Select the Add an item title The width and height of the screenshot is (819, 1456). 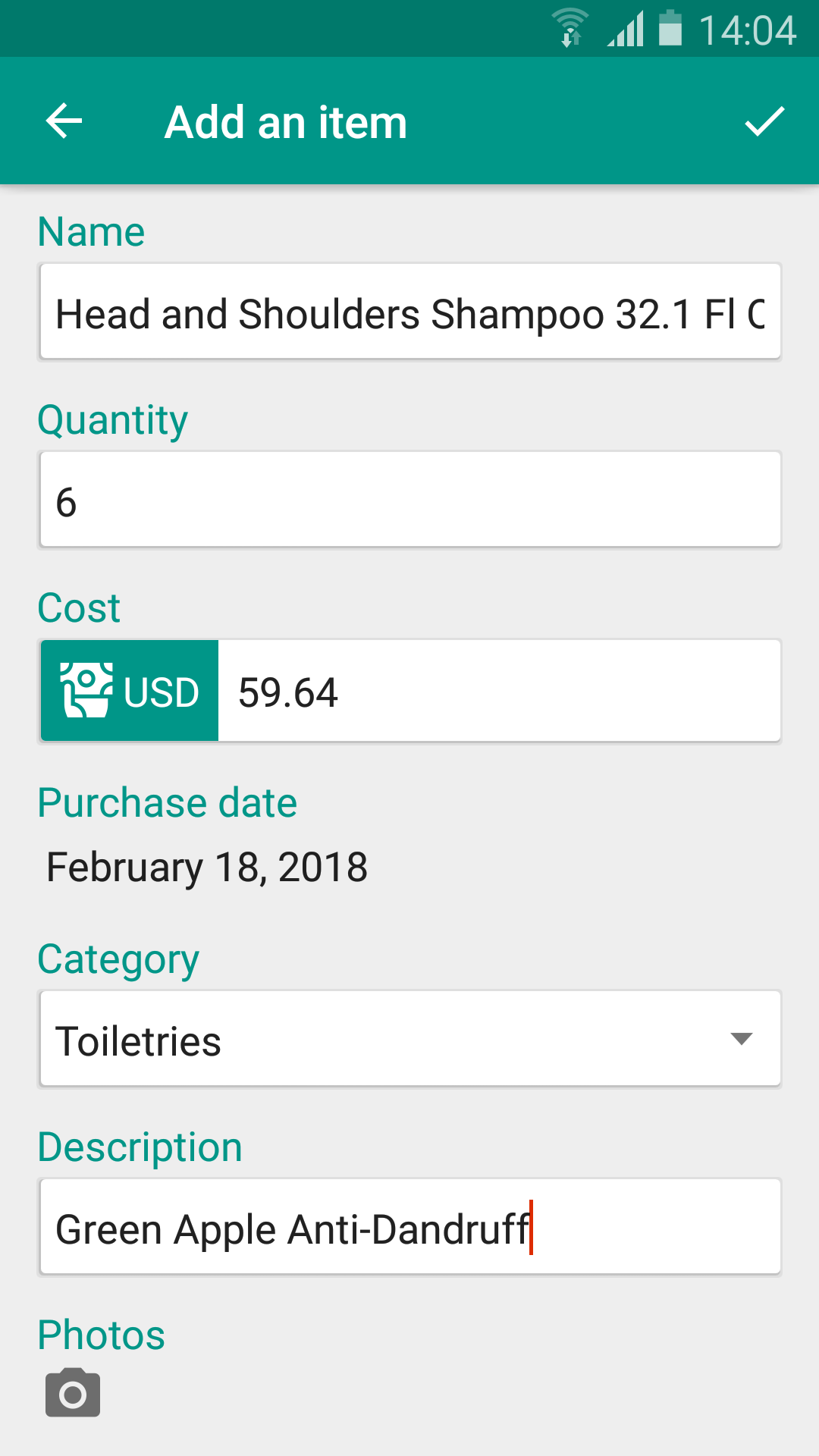coord(284,121)
